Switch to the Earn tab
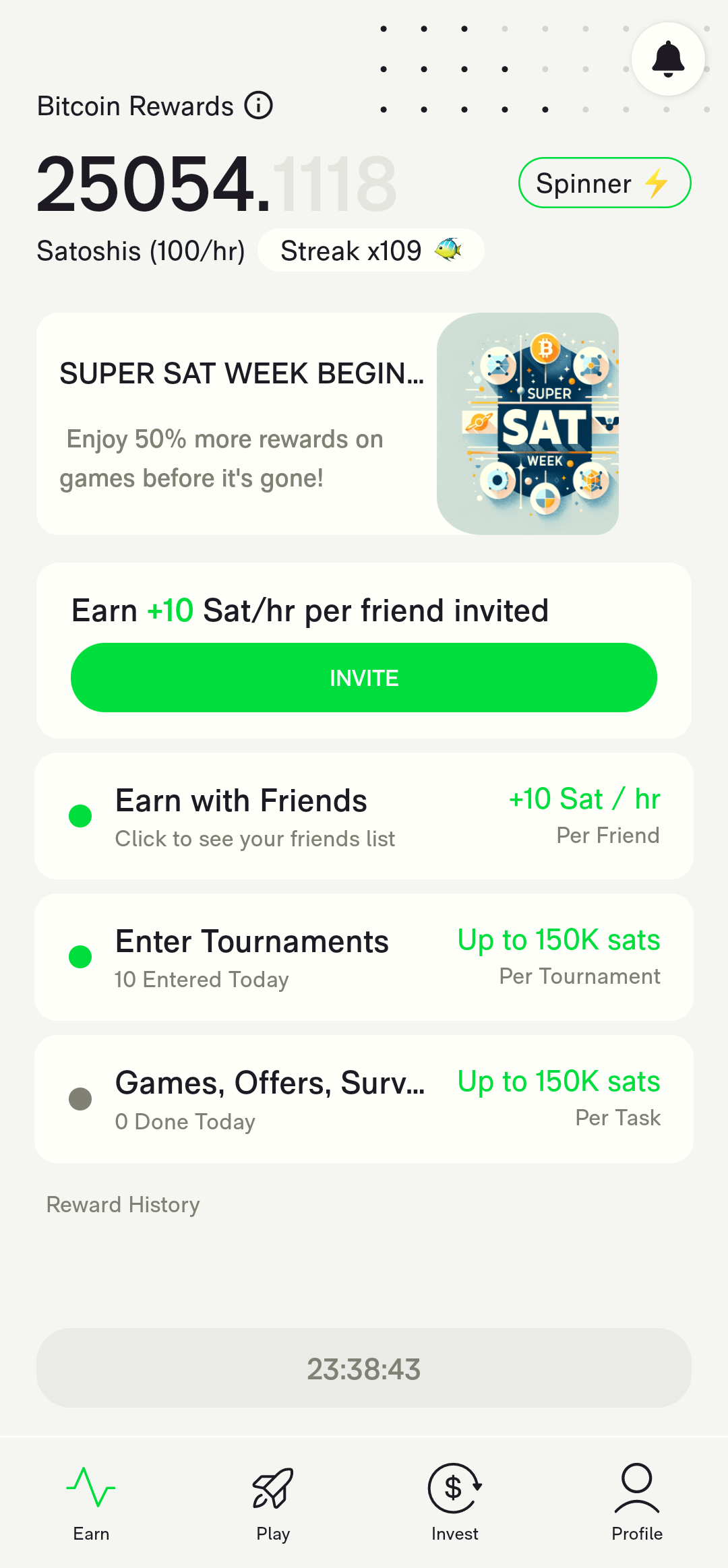This screenshot has width=728, height=1568. click(91, 1503)
